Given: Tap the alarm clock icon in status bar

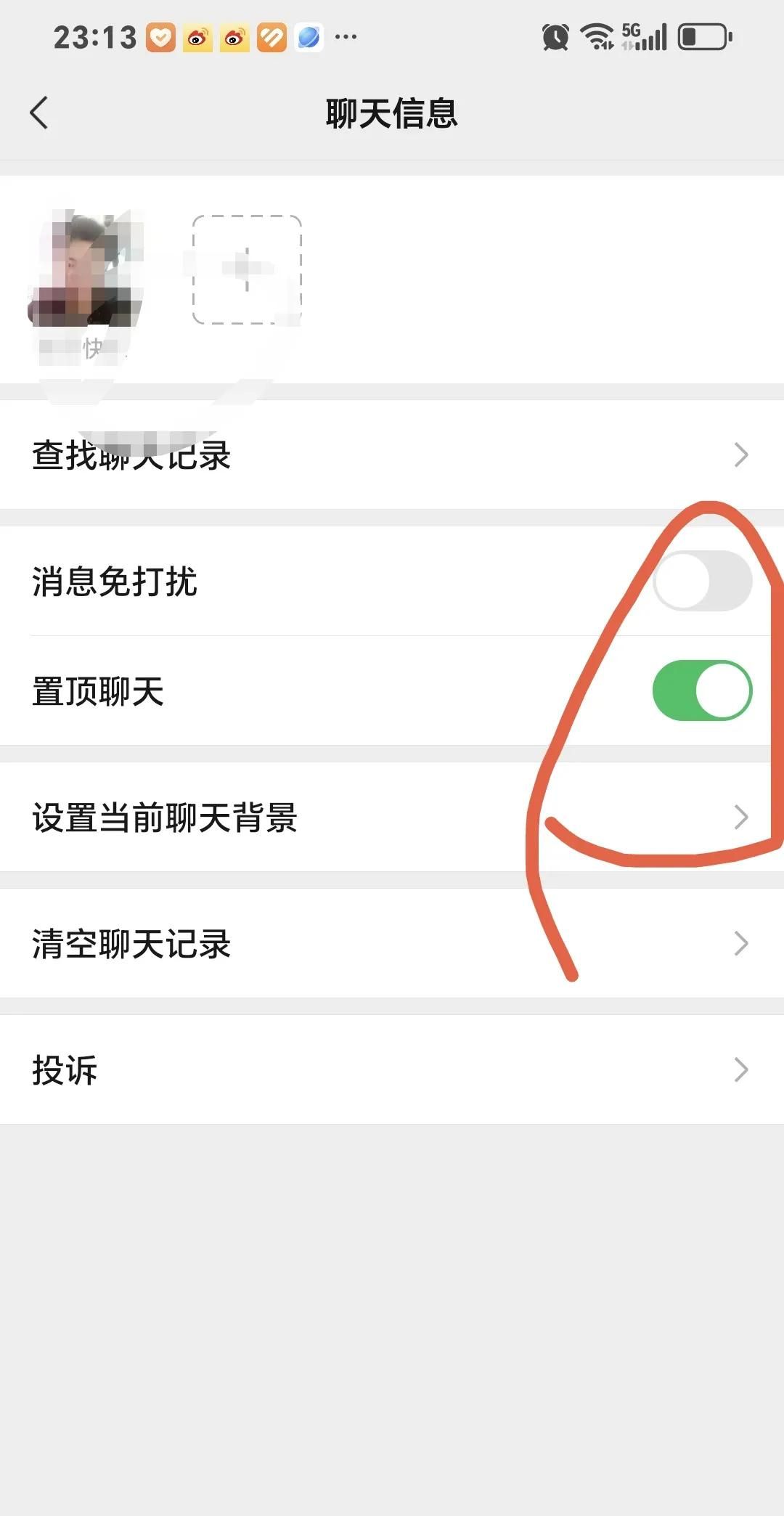Looking at the screenshot, I should (555, 36).
